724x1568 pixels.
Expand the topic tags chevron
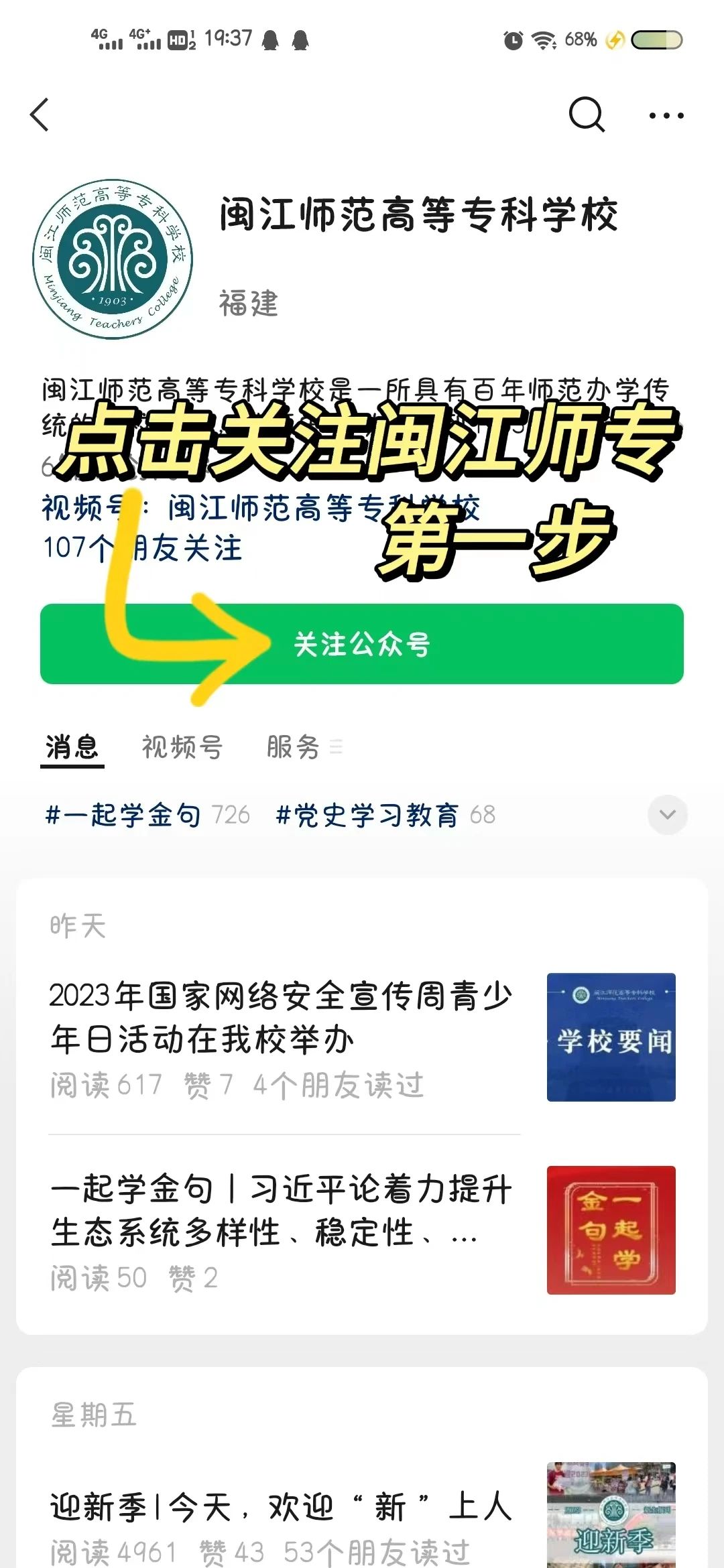[667, 815]
